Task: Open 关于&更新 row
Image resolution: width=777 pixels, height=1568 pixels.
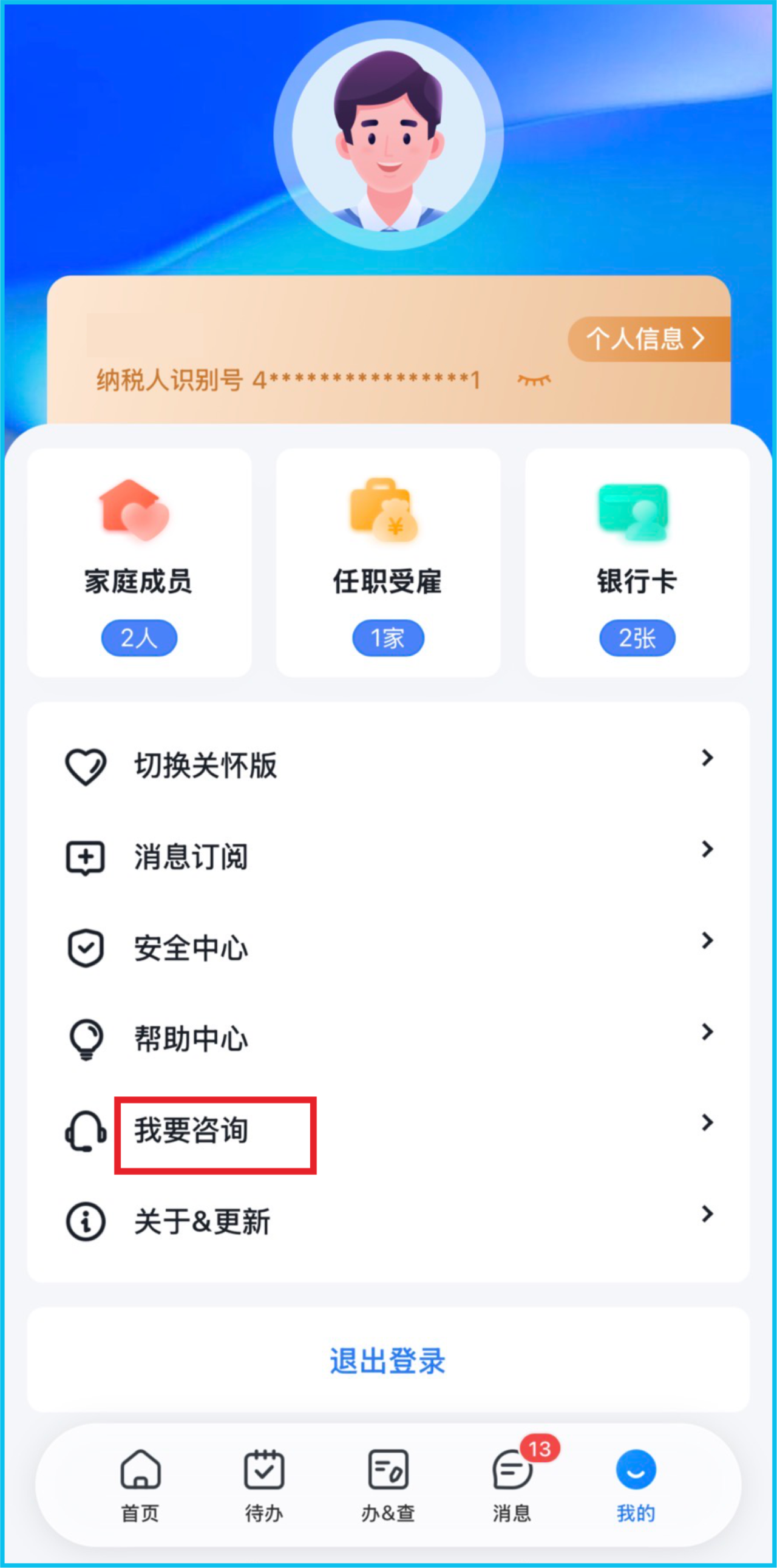Action: [388, 1221]
